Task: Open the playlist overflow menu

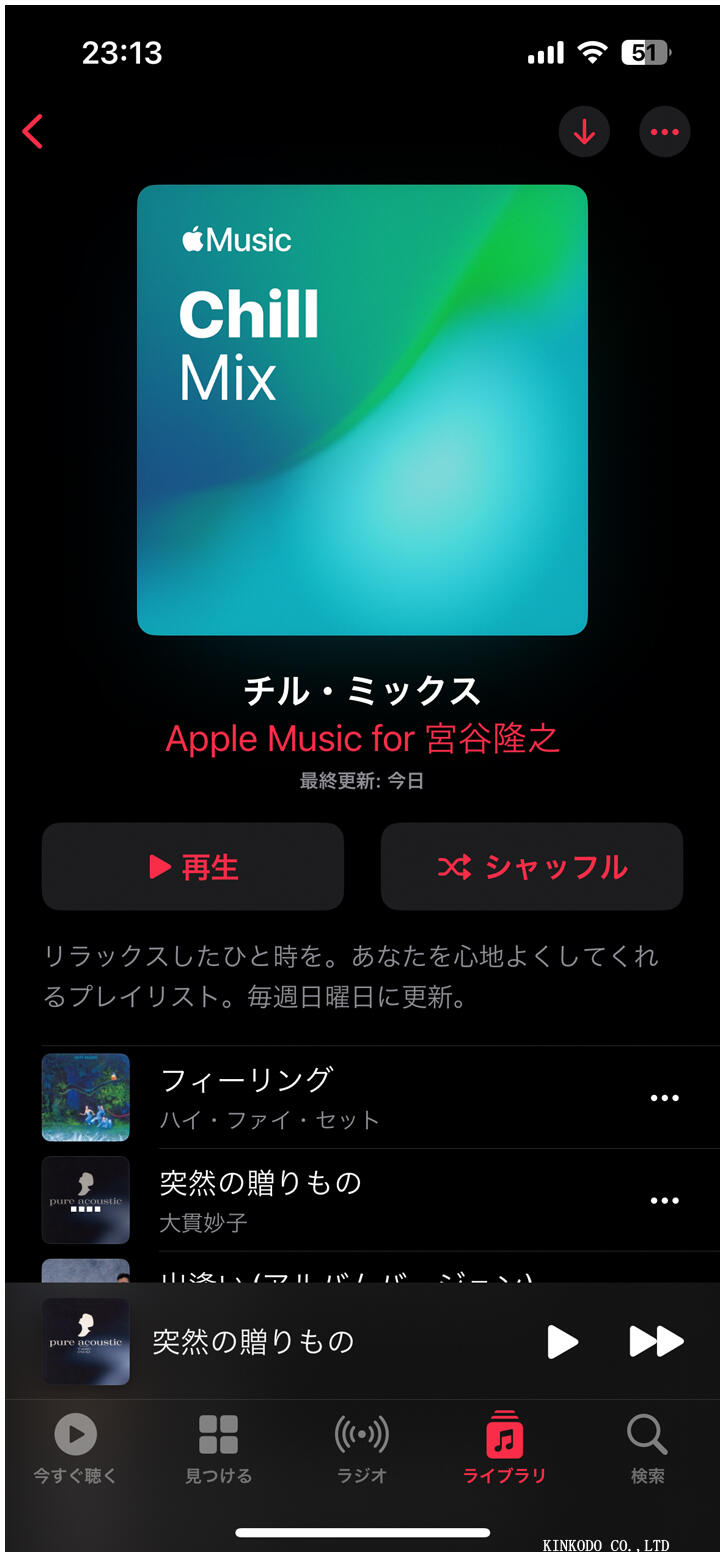Action: (664, 132)
